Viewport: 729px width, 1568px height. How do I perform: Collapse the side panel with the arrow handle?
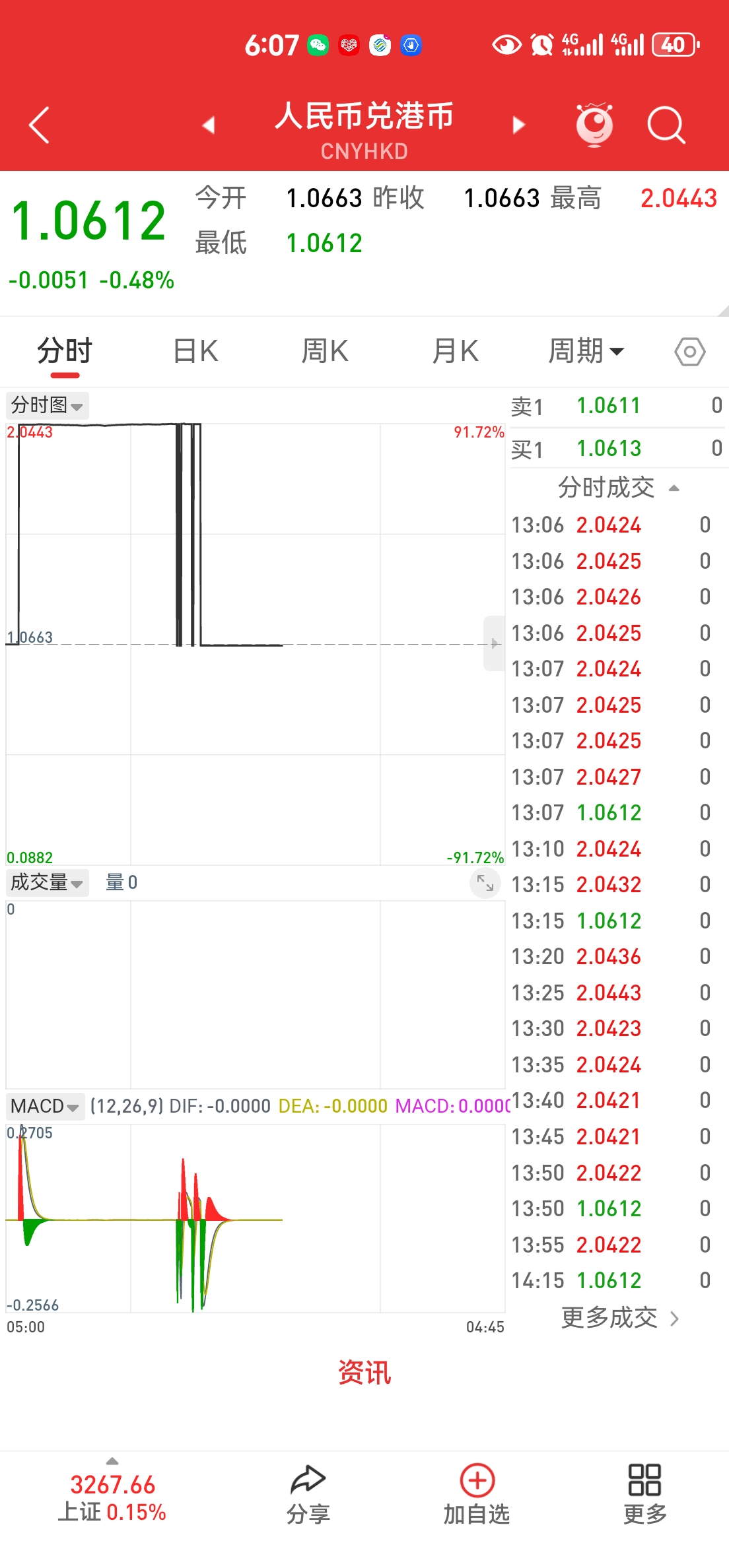(x=495, y=643)
